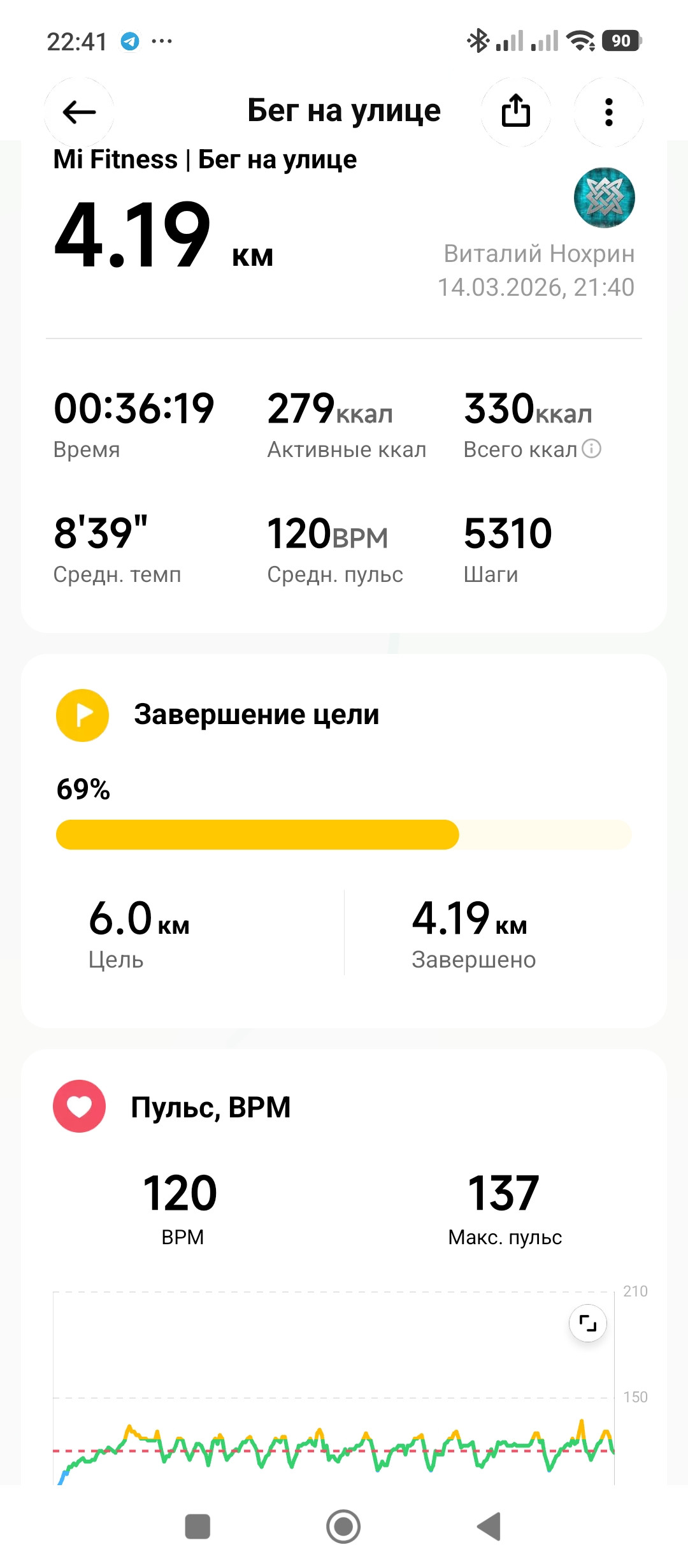Go back using the app bar arrow

point(79,112)
